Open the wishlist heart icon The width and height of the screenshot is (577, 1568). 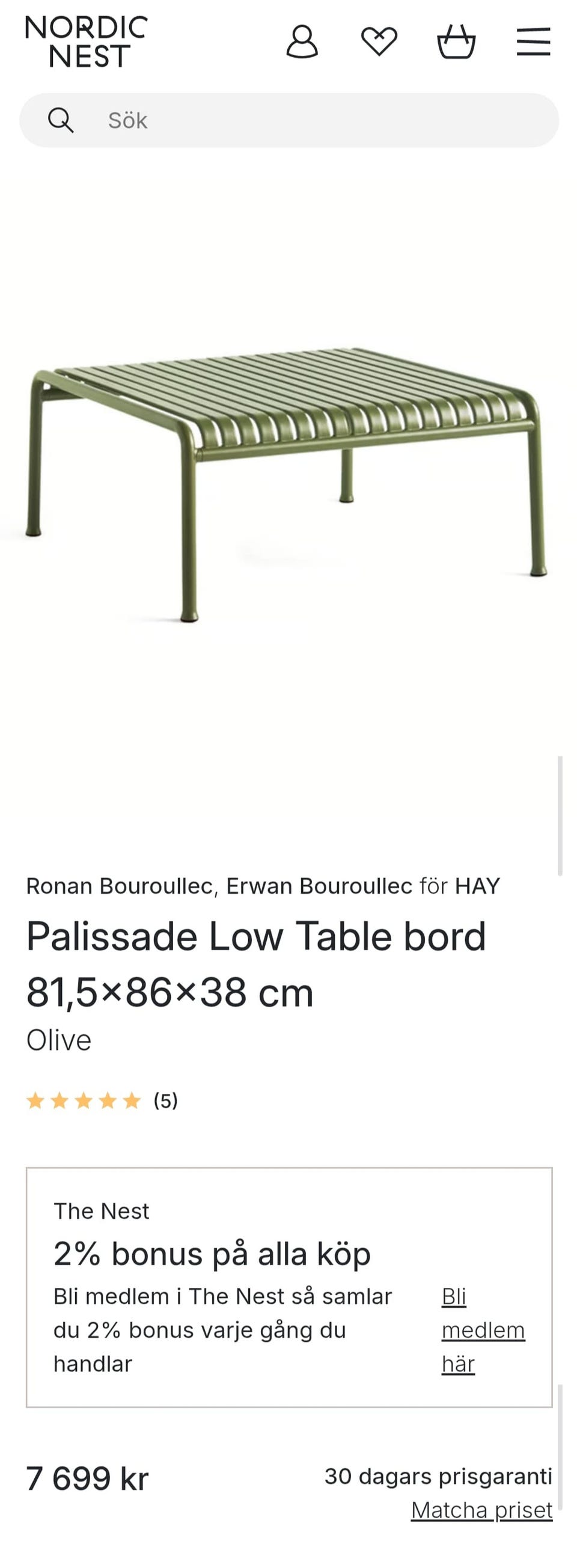[x=380, y=43]
